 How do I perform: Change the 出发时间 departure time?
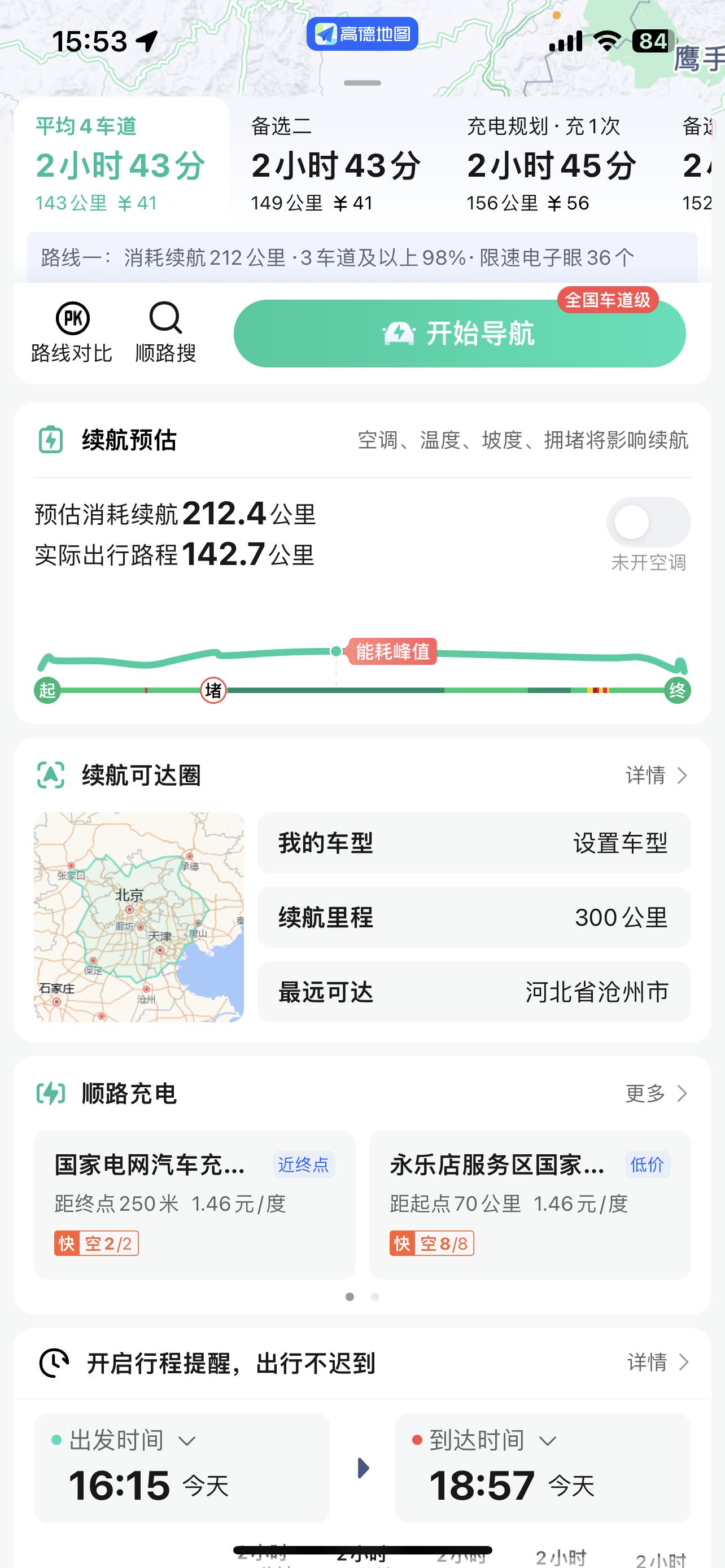click(181, 1467)
